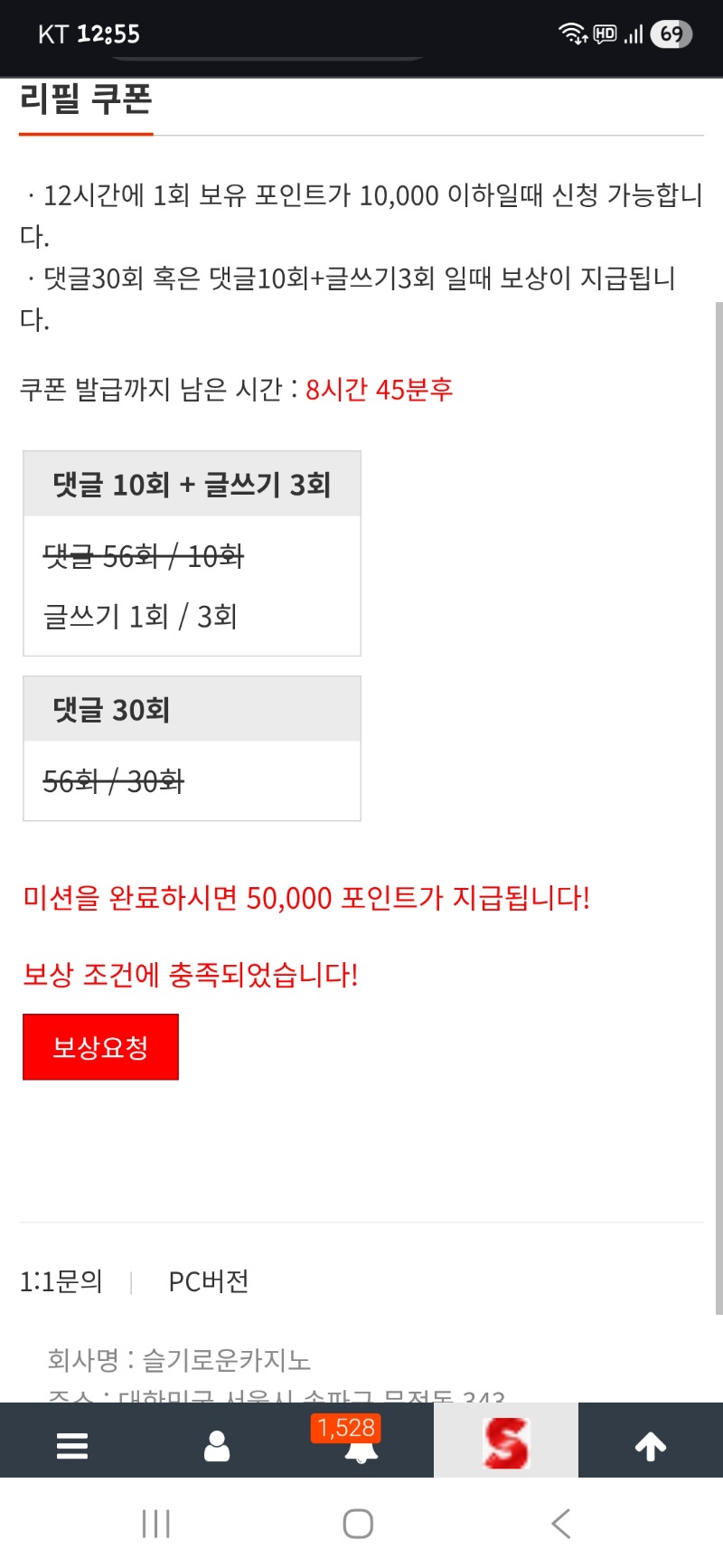Tap the system home button
Viewport: 723px width, 1568px height.
(358, 1523)
